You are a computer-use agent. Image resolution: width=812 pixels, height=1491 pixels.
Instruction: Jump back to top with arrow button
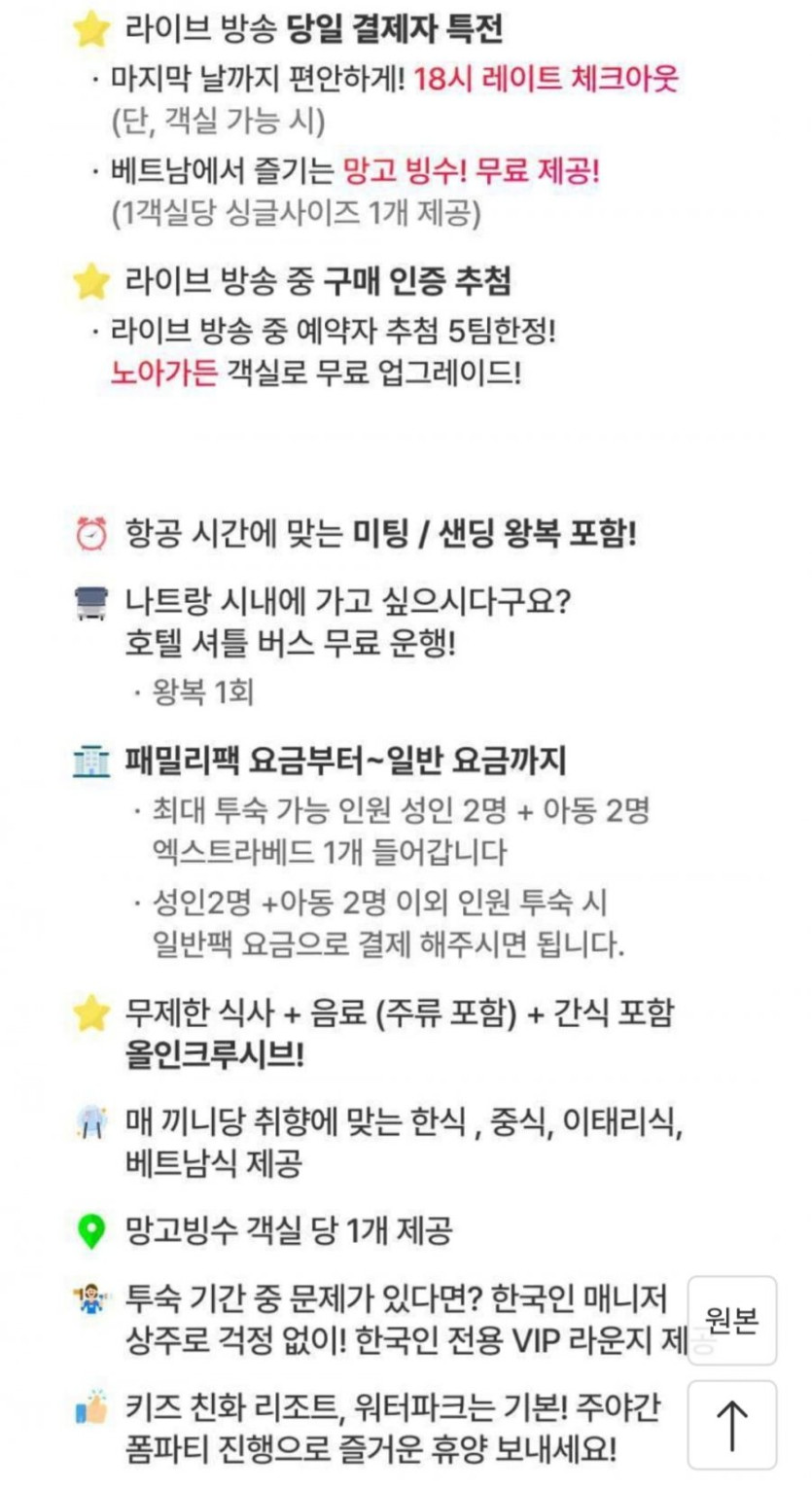pyautogui.click(x=732, y=1425)
